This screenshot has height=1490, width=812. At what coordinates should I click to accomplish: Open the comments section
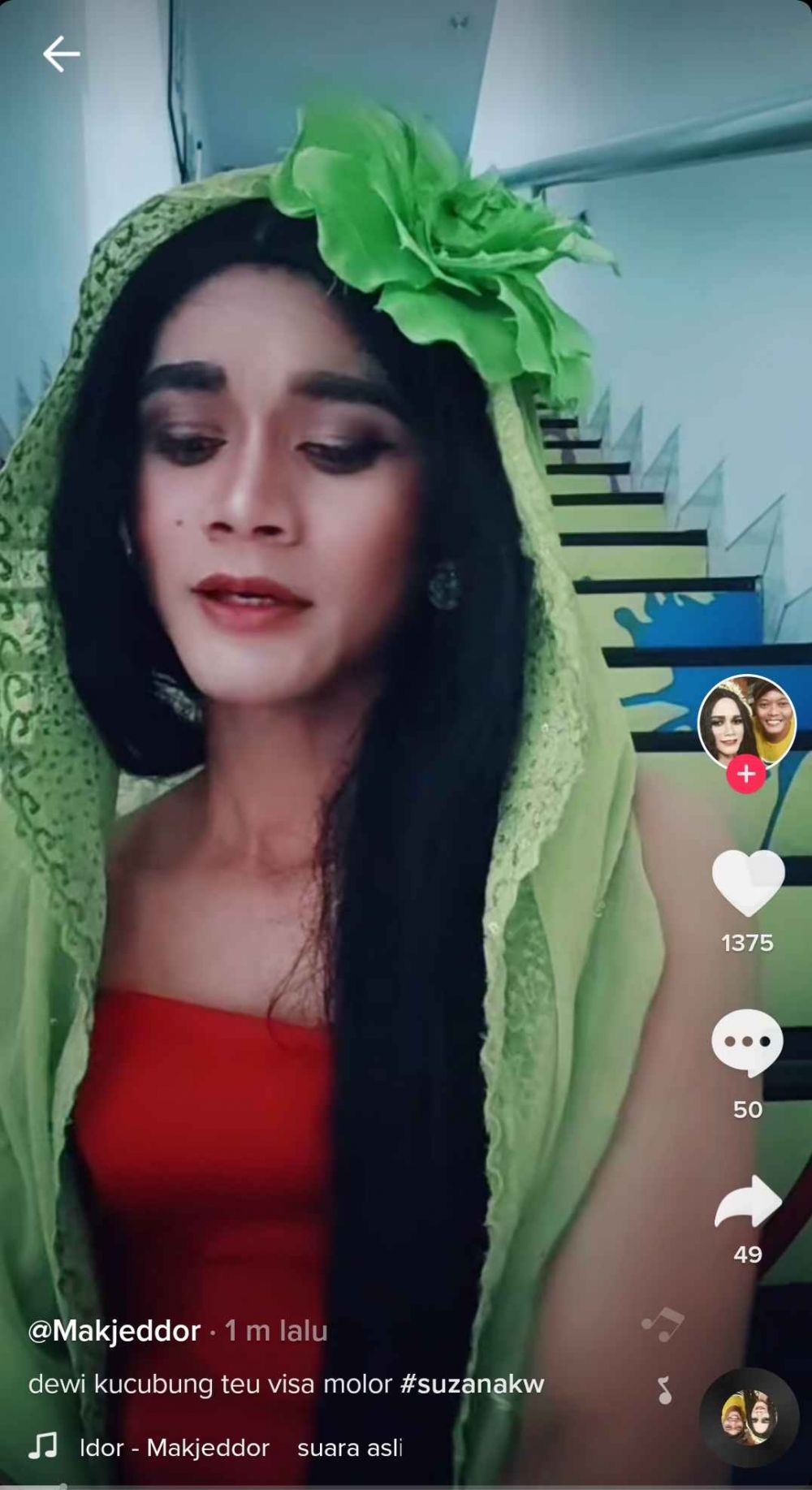coord(747,1042)
